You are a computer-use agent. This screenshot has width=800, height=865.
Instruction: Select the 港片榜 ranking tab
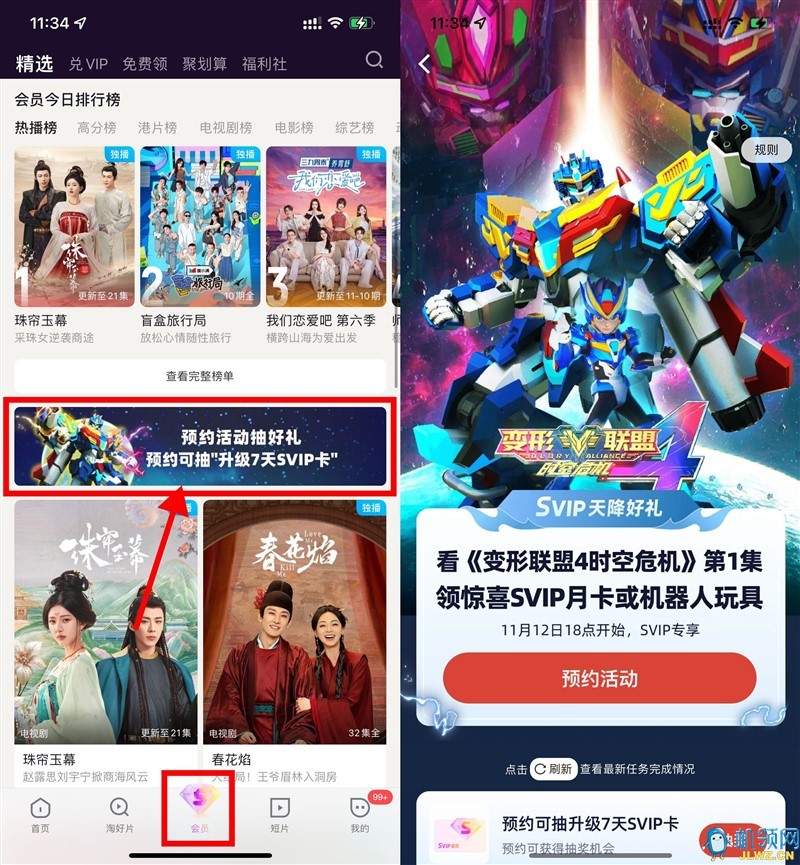[157, 128]
